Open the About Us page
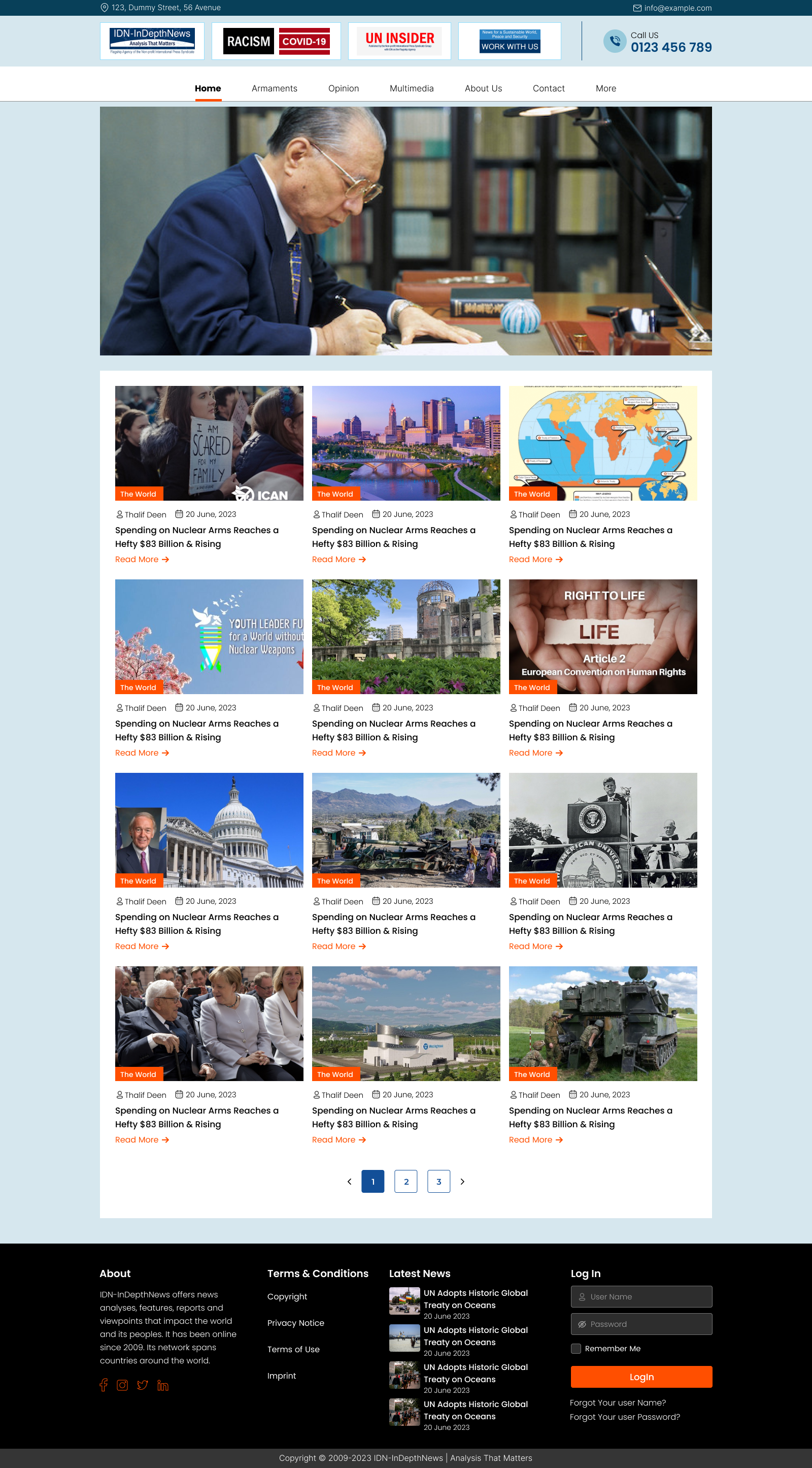Viewport: 812px width, 1468px height. point(483,88)
